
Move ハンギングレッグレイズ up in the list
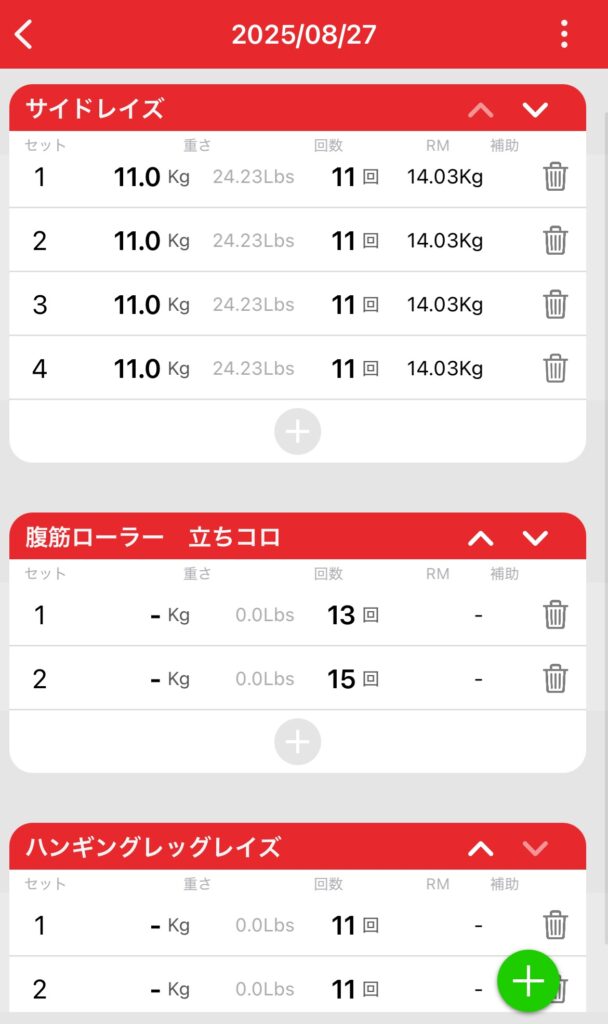[x=481, y=849]
